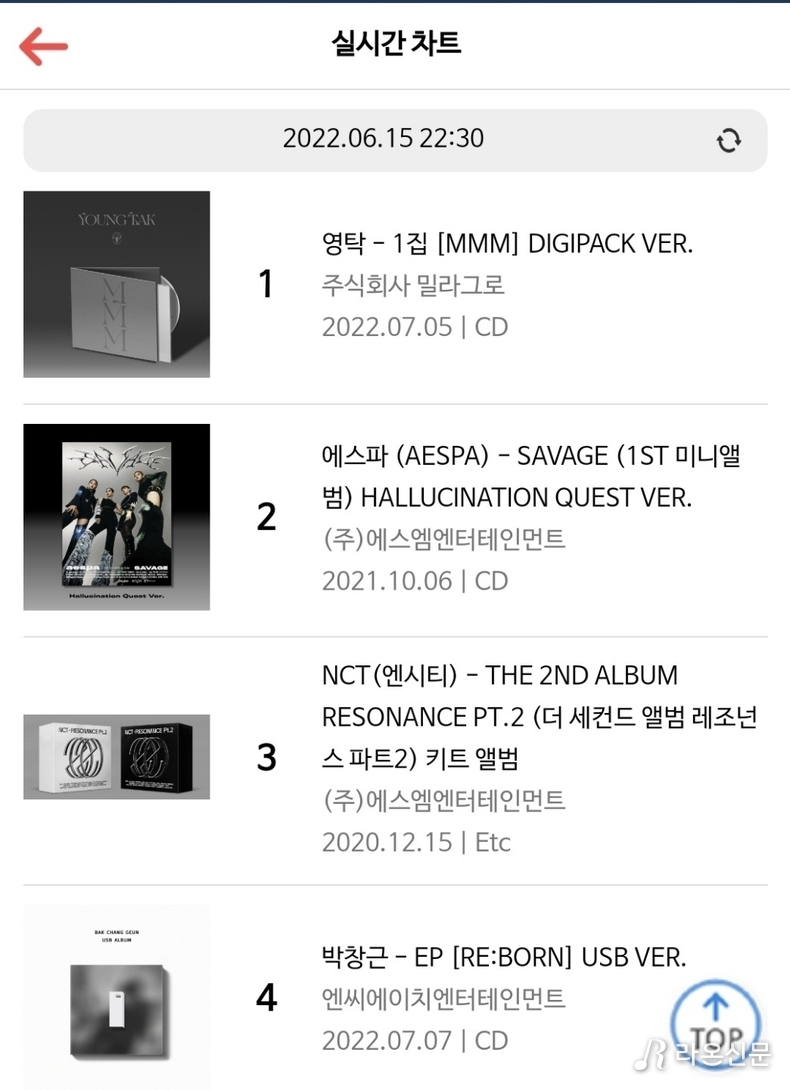Go back using the red arrow

coord(43,46)
